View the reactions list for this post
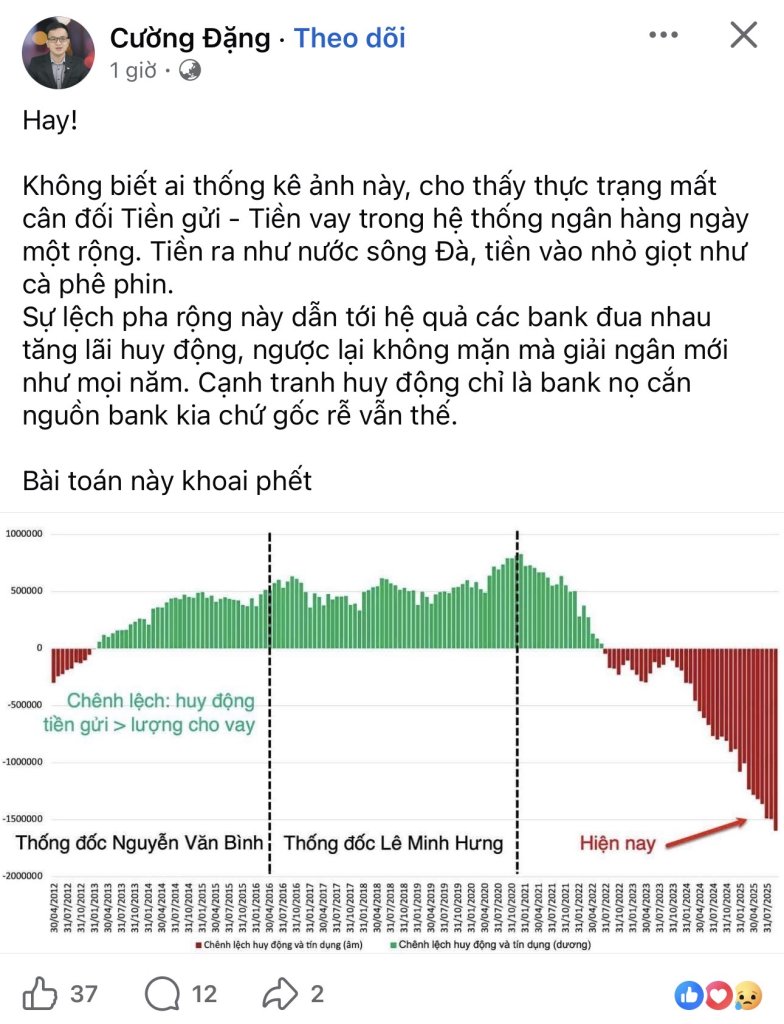784x1024 pixels. click(716, 994)
